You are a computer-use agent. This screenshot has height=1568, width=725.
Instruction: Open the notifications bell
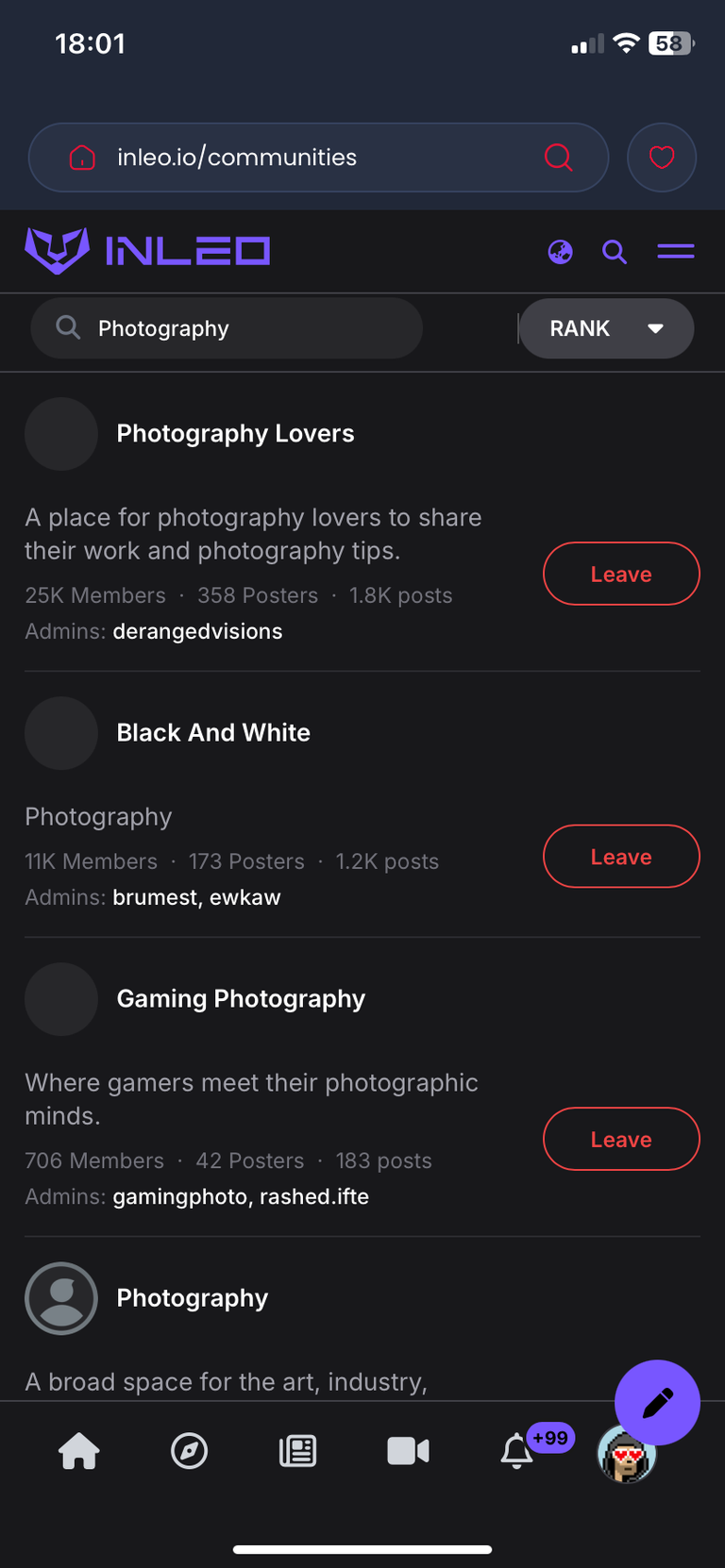click(x=516, y=1451)
